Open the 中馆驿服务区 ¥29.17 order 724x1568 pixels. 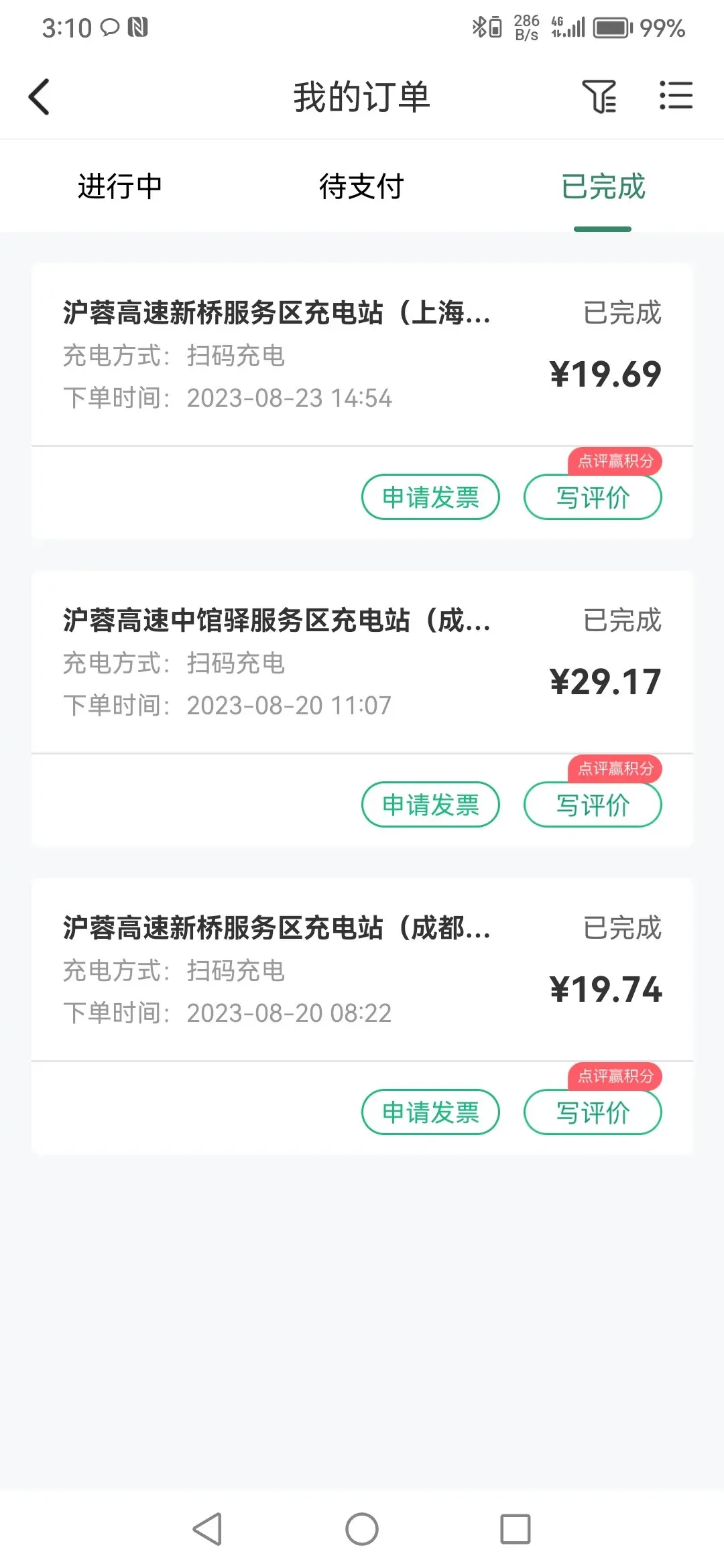click(x=362, y=662)
